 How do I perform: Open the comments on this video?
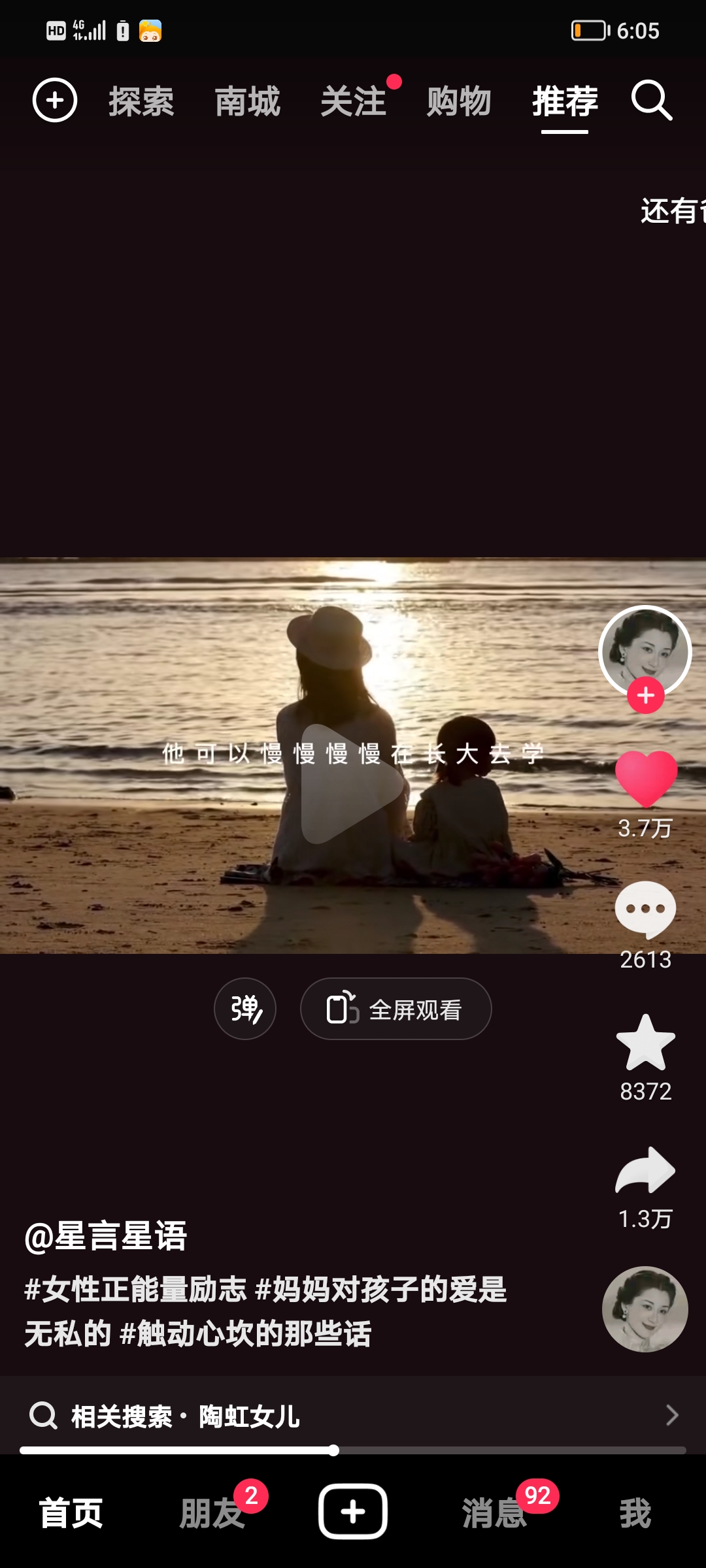click(646, 909)
